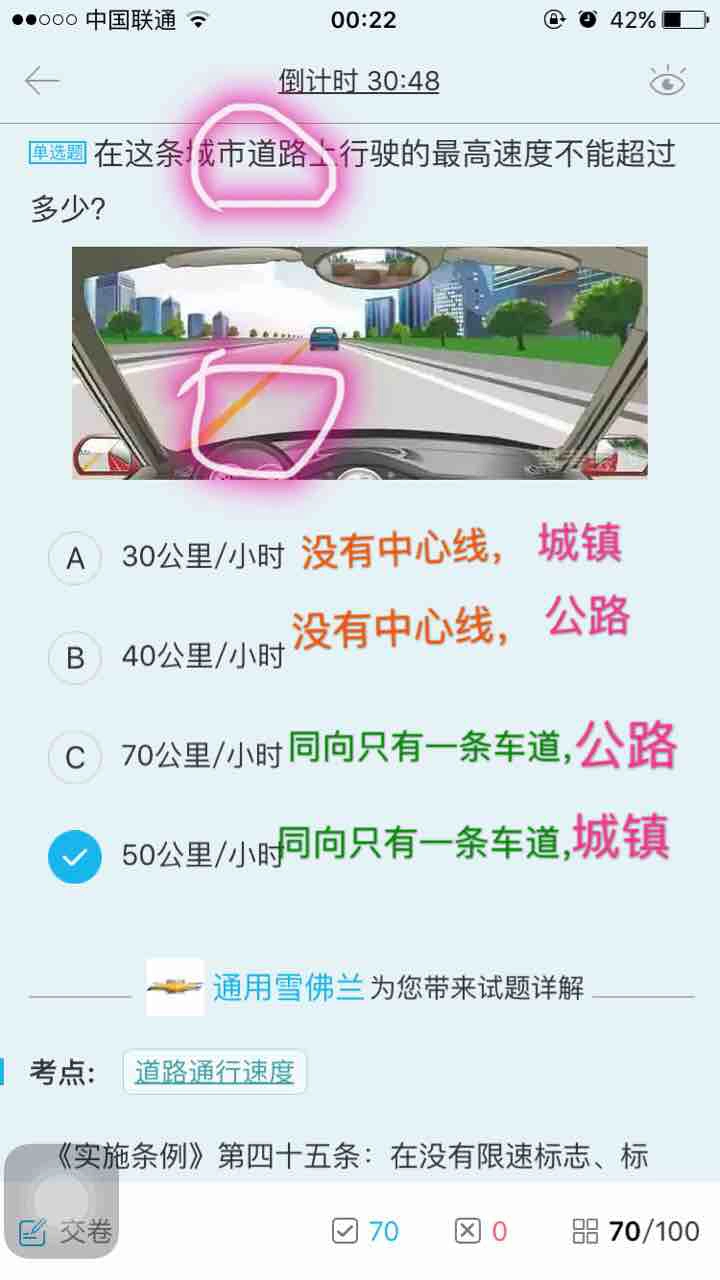Enlarge the road question image
720x1280 pixels.
pos(359,362)
